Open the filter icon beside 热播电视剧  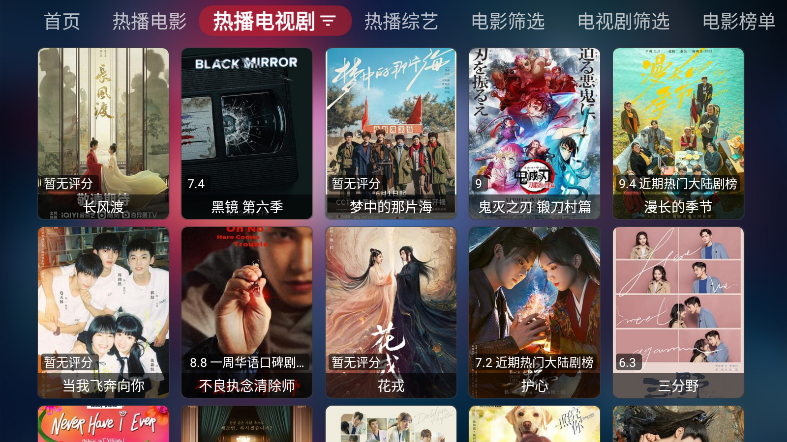328,21
